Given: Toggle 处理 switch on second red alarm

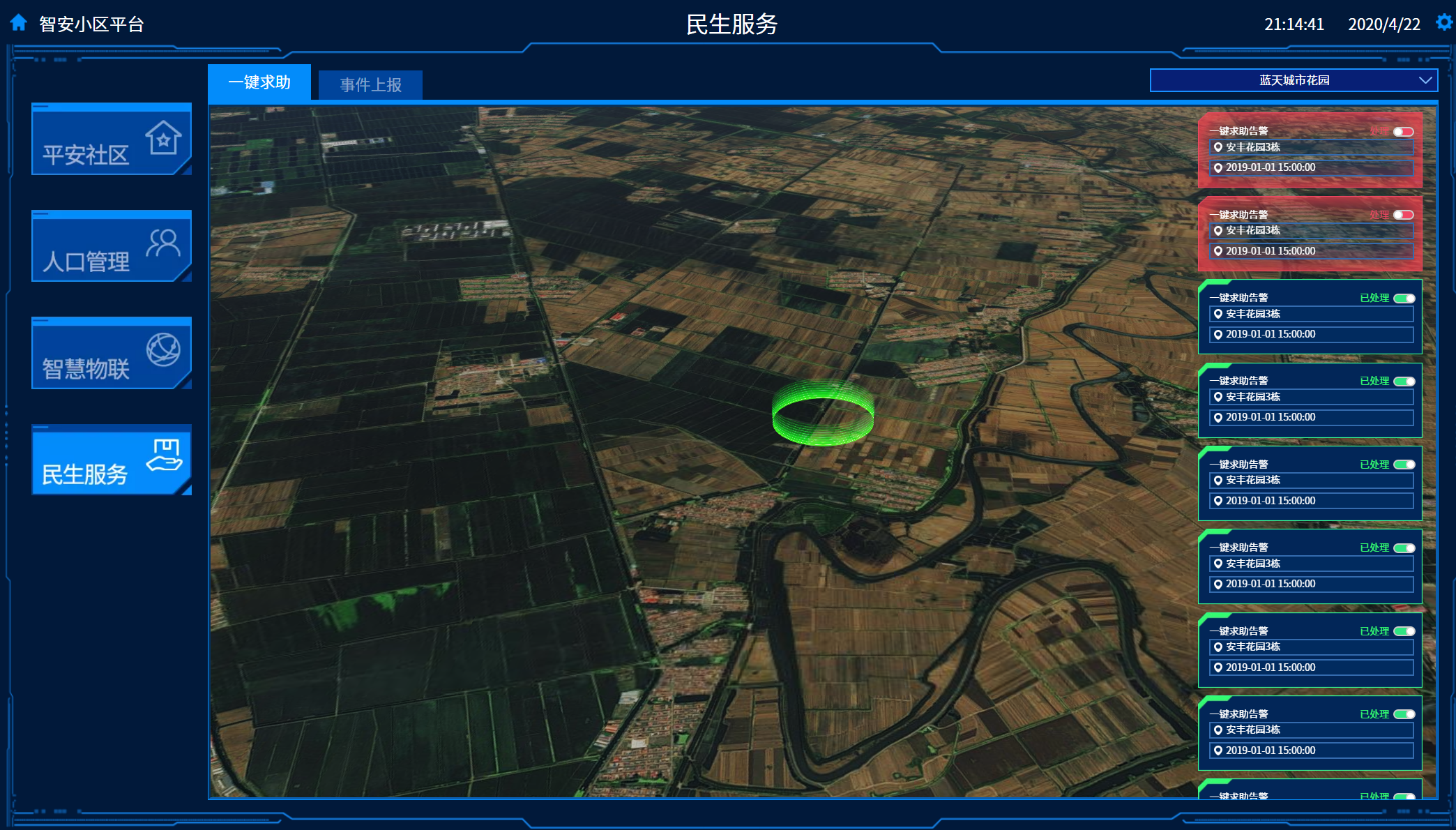Looking at the screenshot, I should [x=1403, y=215].
